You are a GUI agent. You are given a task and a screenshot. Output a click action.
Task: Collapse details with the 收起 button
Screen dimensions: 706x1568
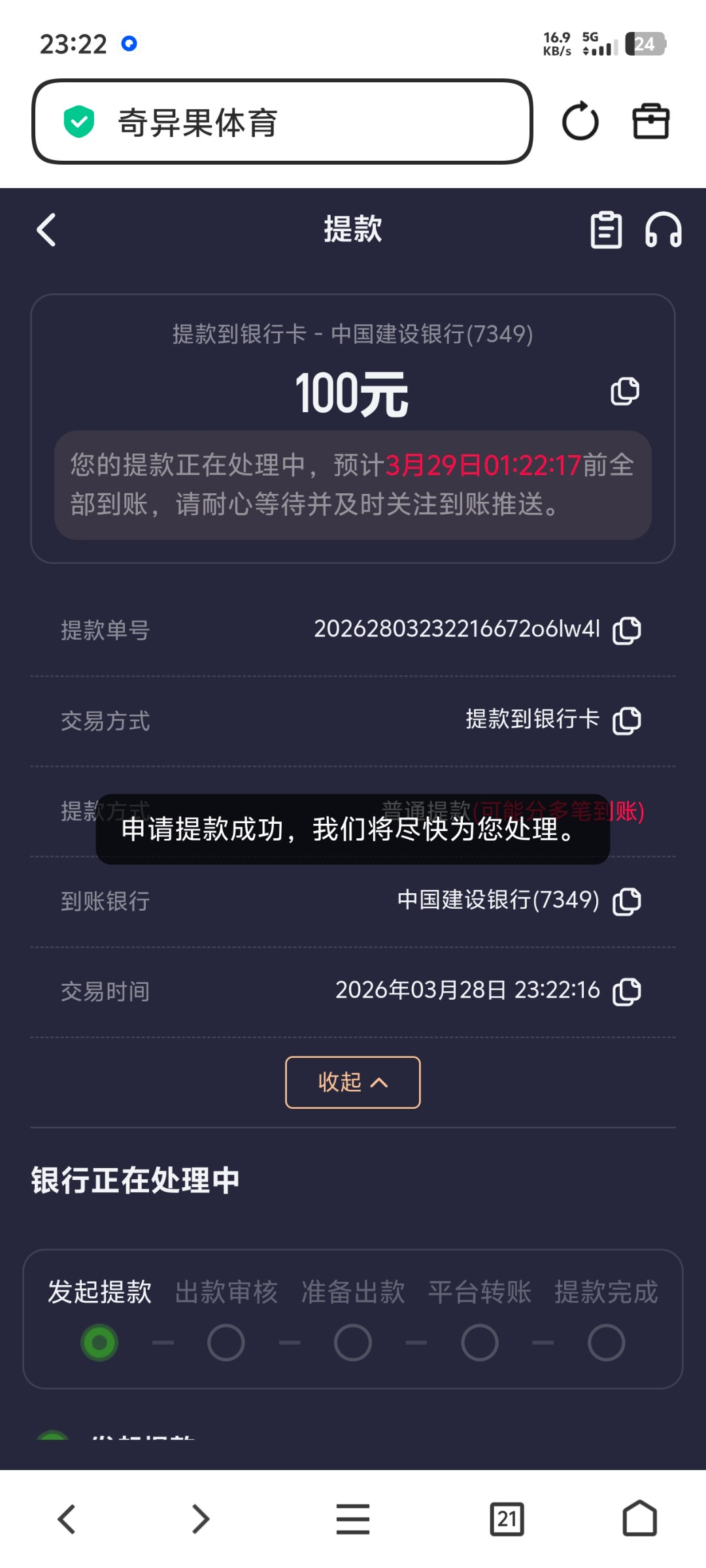point(352,1082)
